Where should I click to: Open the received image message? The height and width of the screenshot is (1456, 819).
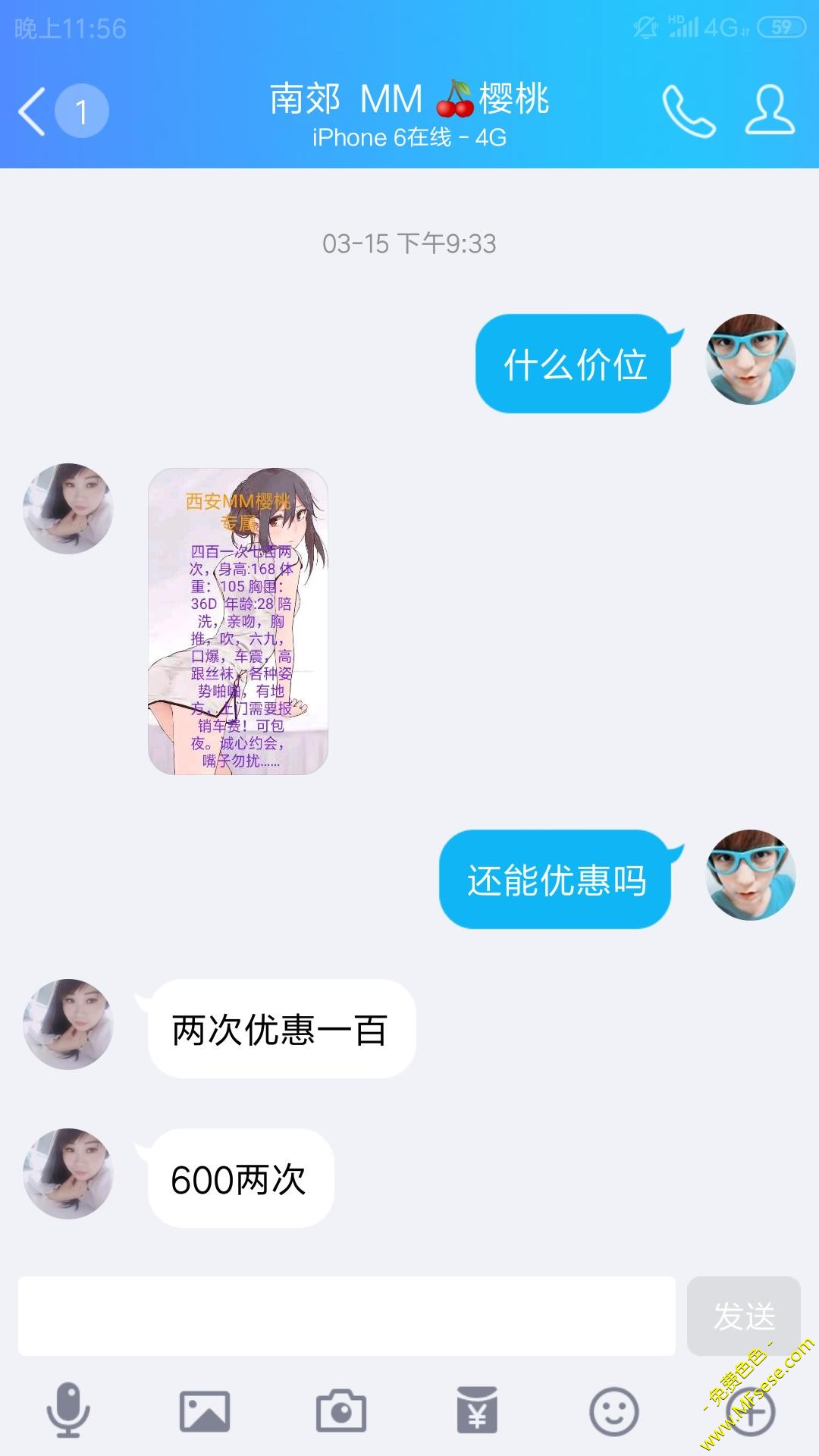[238, 621]
